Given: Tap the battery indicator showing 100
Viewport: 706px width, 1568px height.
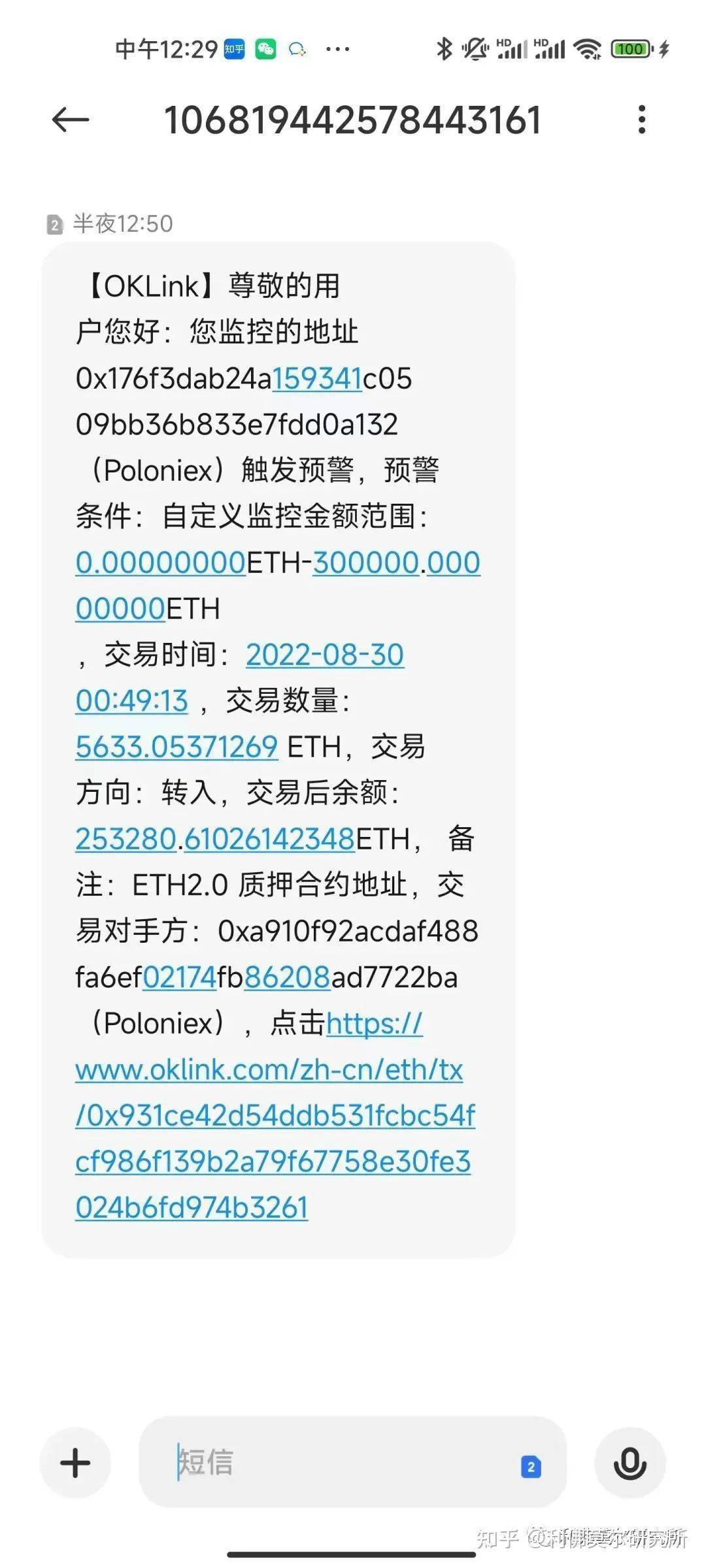Looking at the screenshot, I should pyautogui.click(x=630, y=48).
